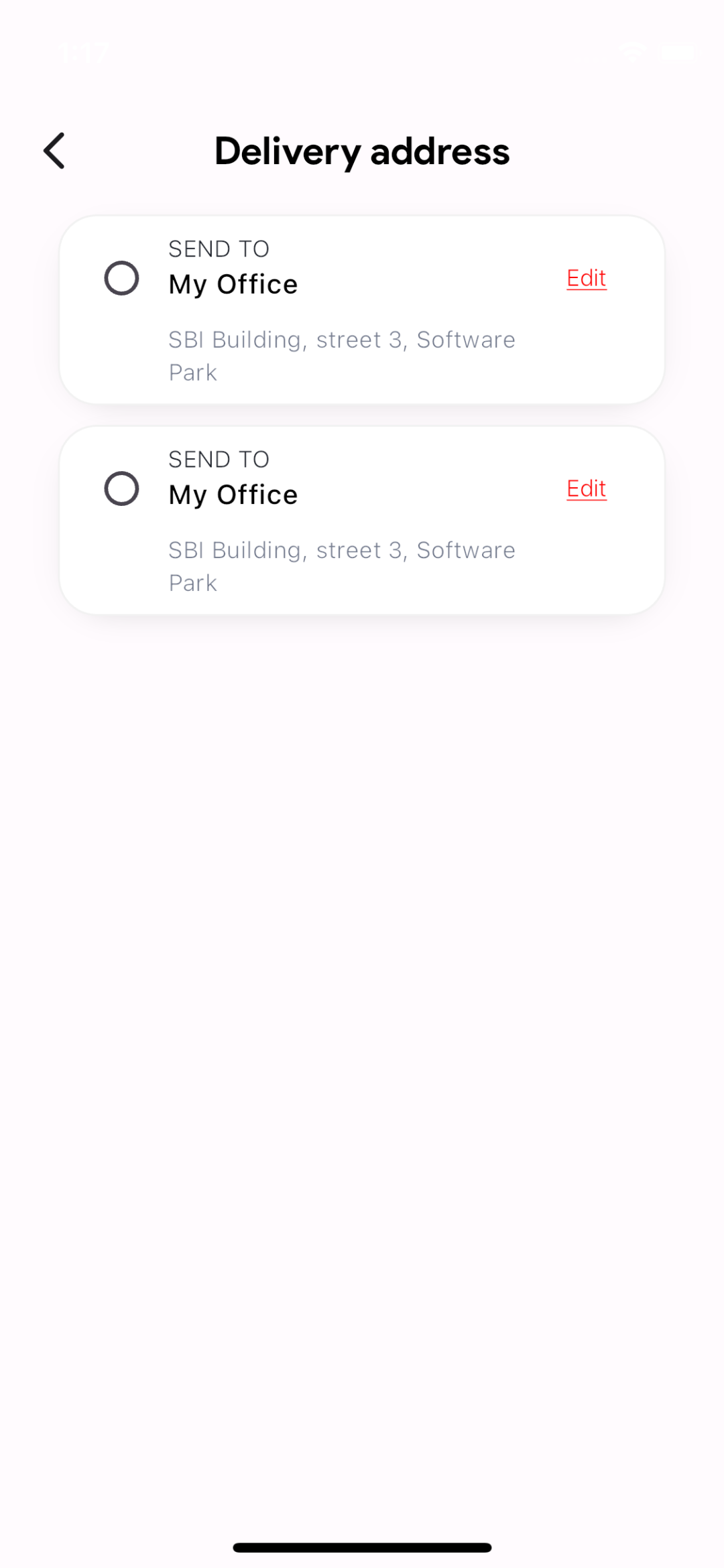724x1568 pixels.
Task: Select the second My Office address radio button
Action: coord(121,488)
